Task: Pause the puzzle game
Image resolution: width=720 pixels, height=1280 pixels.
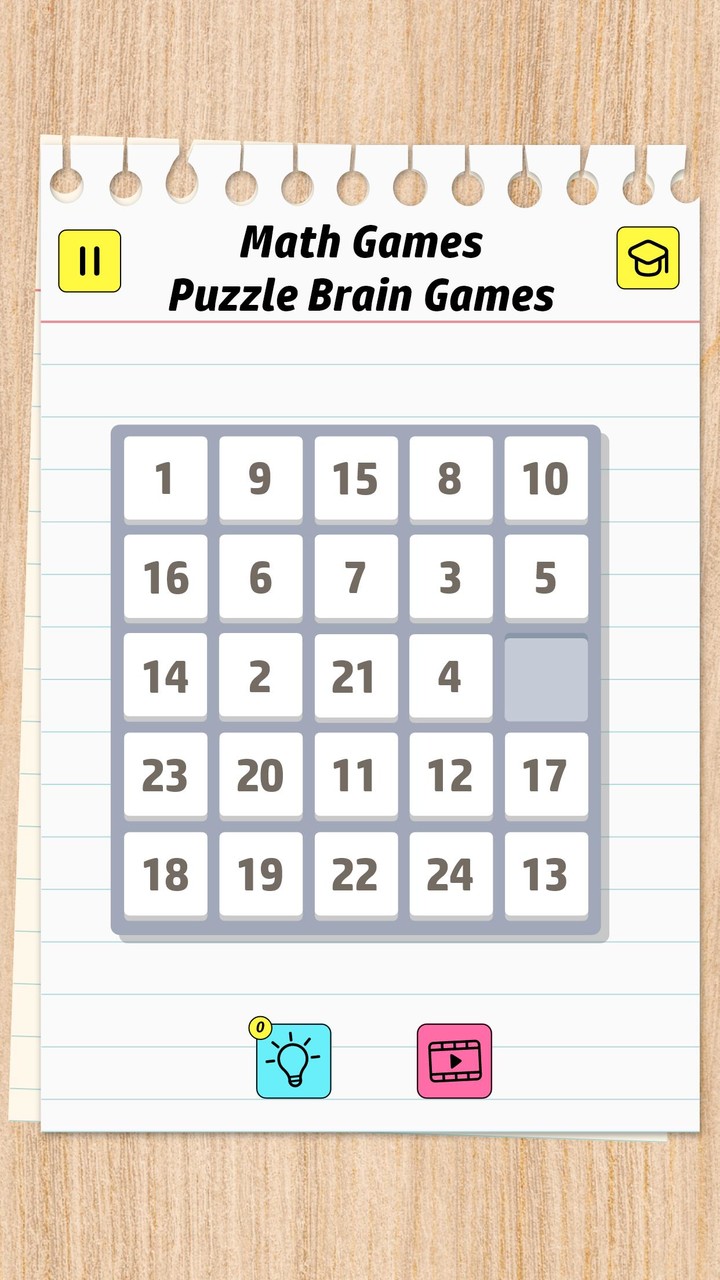Action: tap(89, 261)
